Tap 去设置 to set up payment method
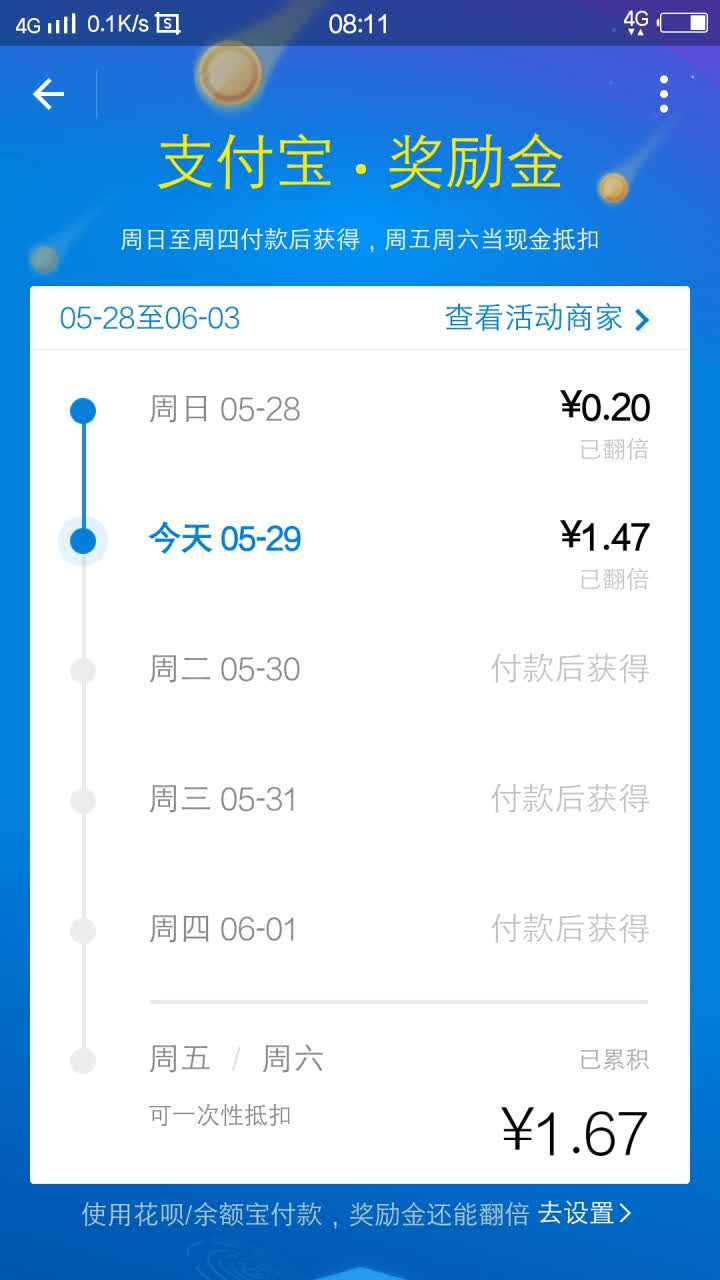The width and height of the screenshot is (720, 1280). tap(585, 1214)
